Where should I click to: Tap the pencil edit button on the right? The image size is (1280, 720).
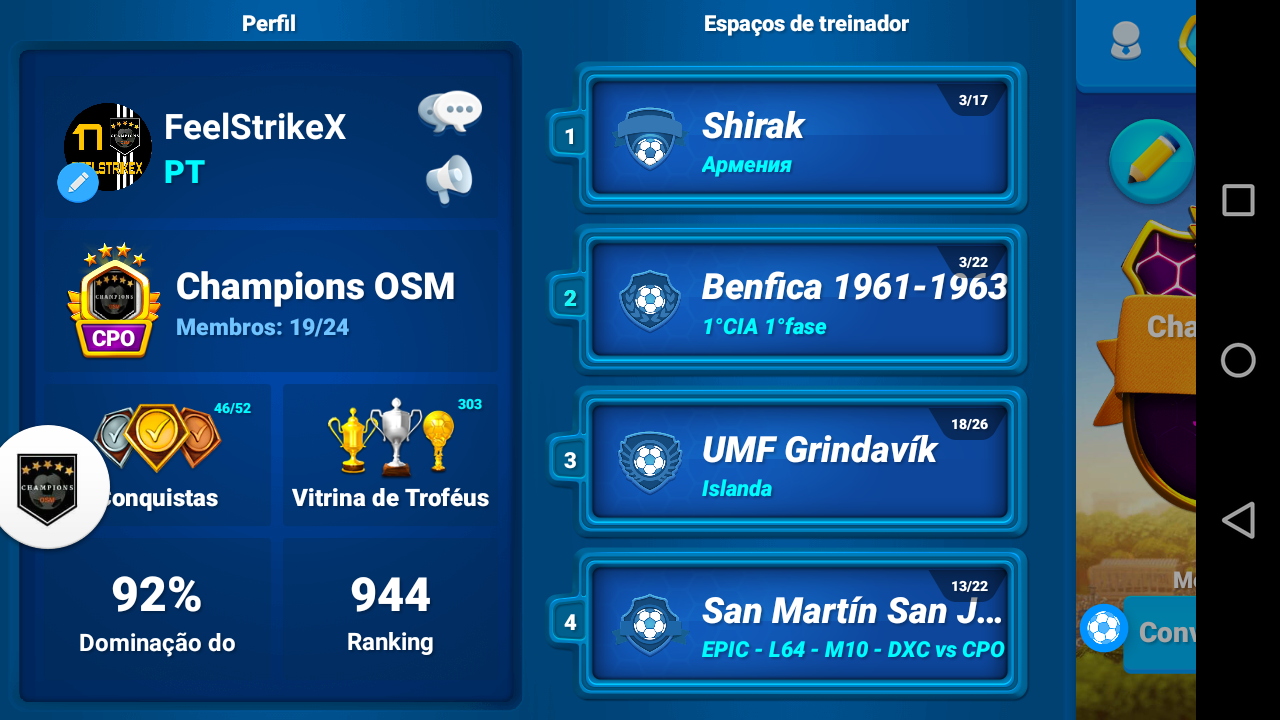pos(1151,161)
